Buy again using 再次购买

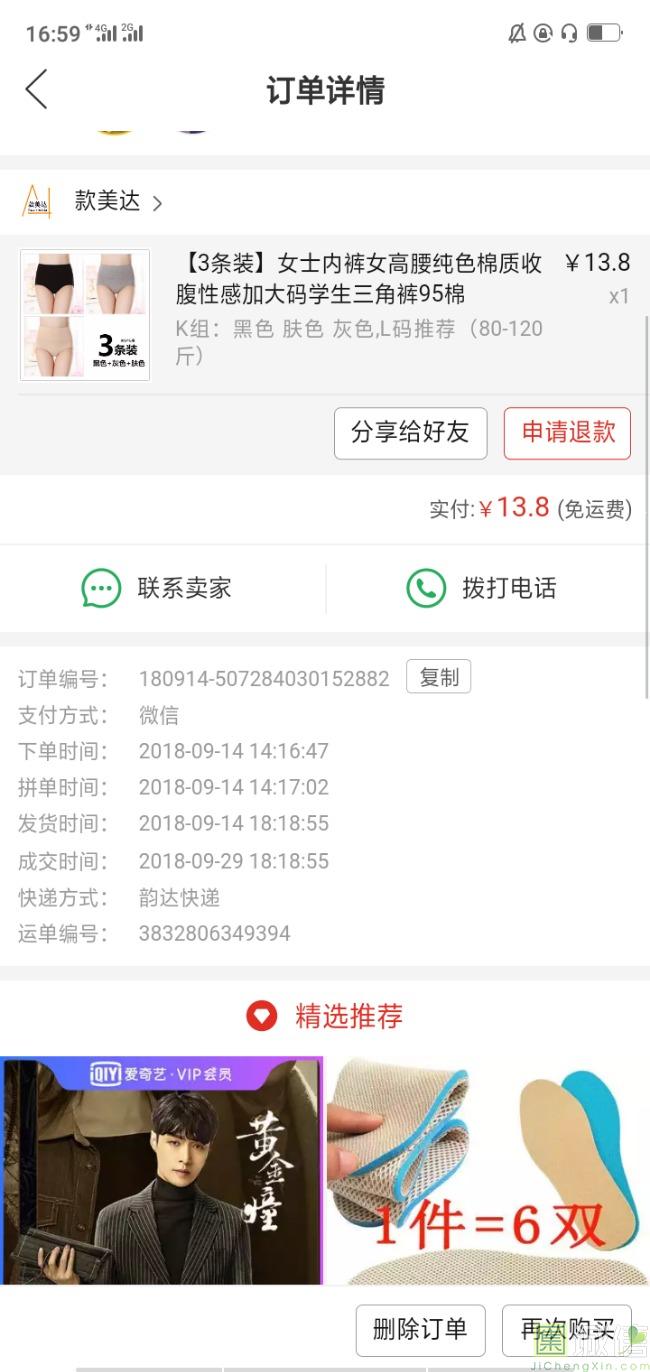pos(567,1329)
